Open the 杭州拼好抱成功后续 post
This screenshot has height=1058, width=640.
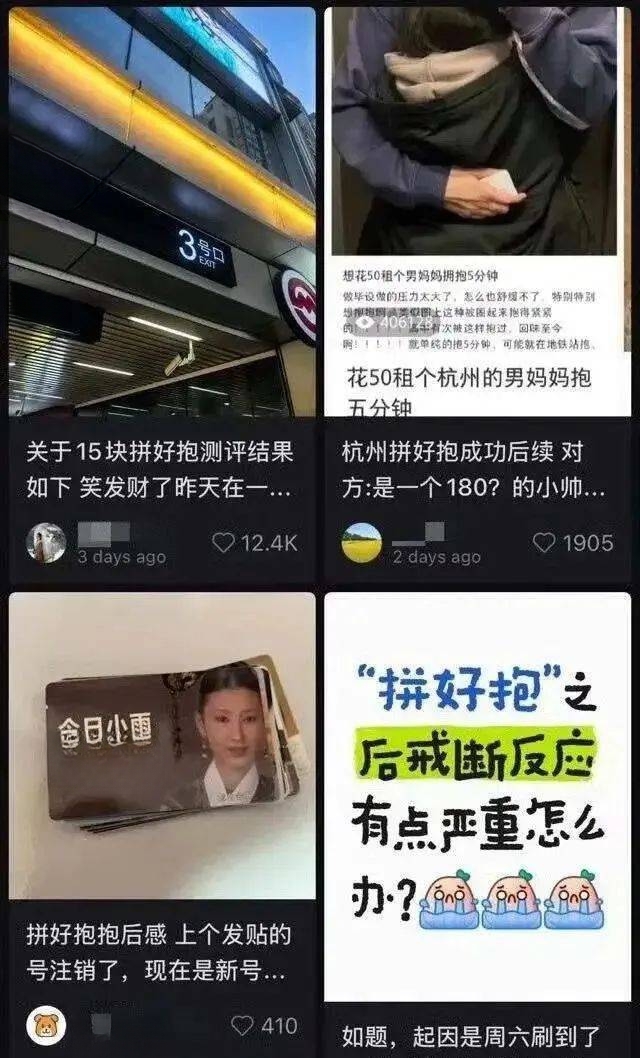477,212
